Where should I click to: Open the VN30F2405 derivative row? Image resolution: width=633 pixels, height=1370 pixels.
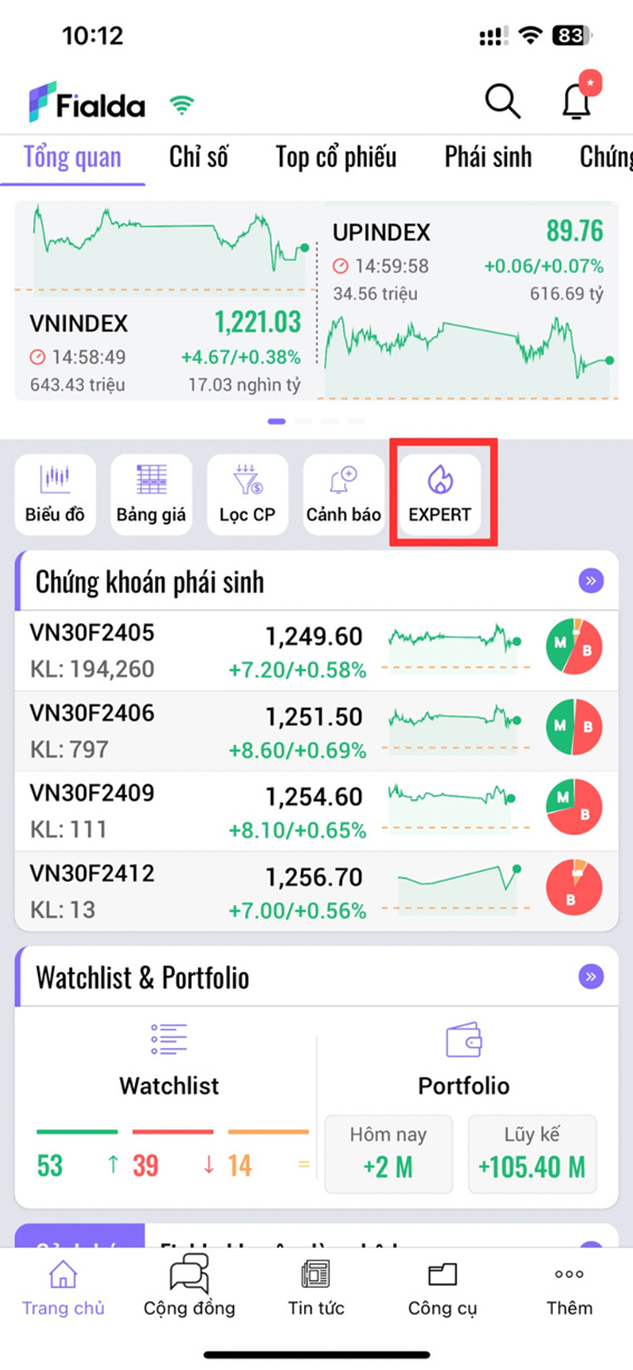point(200,651)
